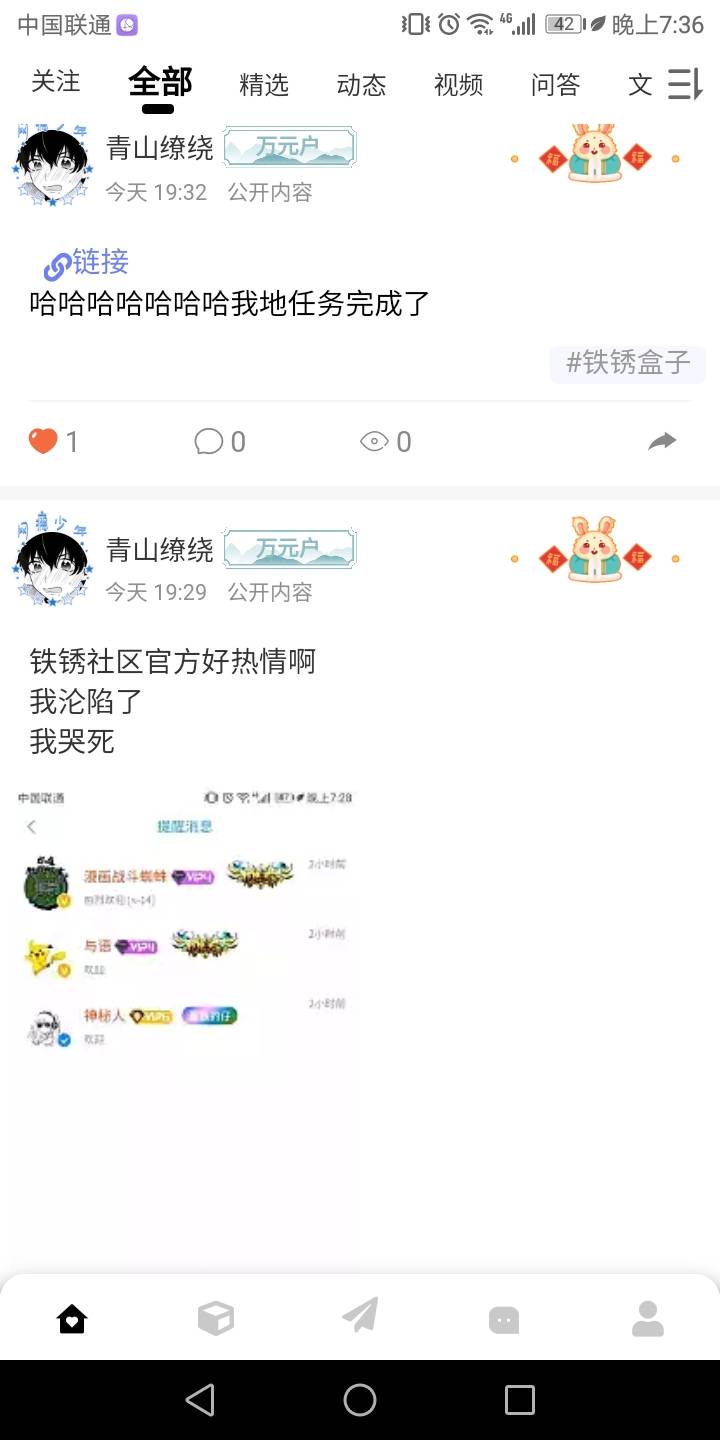The width and height of the screenshot is (720, 1440).
Task: Open the messages tab in bottom bar
Action: tap(504, 1320)
